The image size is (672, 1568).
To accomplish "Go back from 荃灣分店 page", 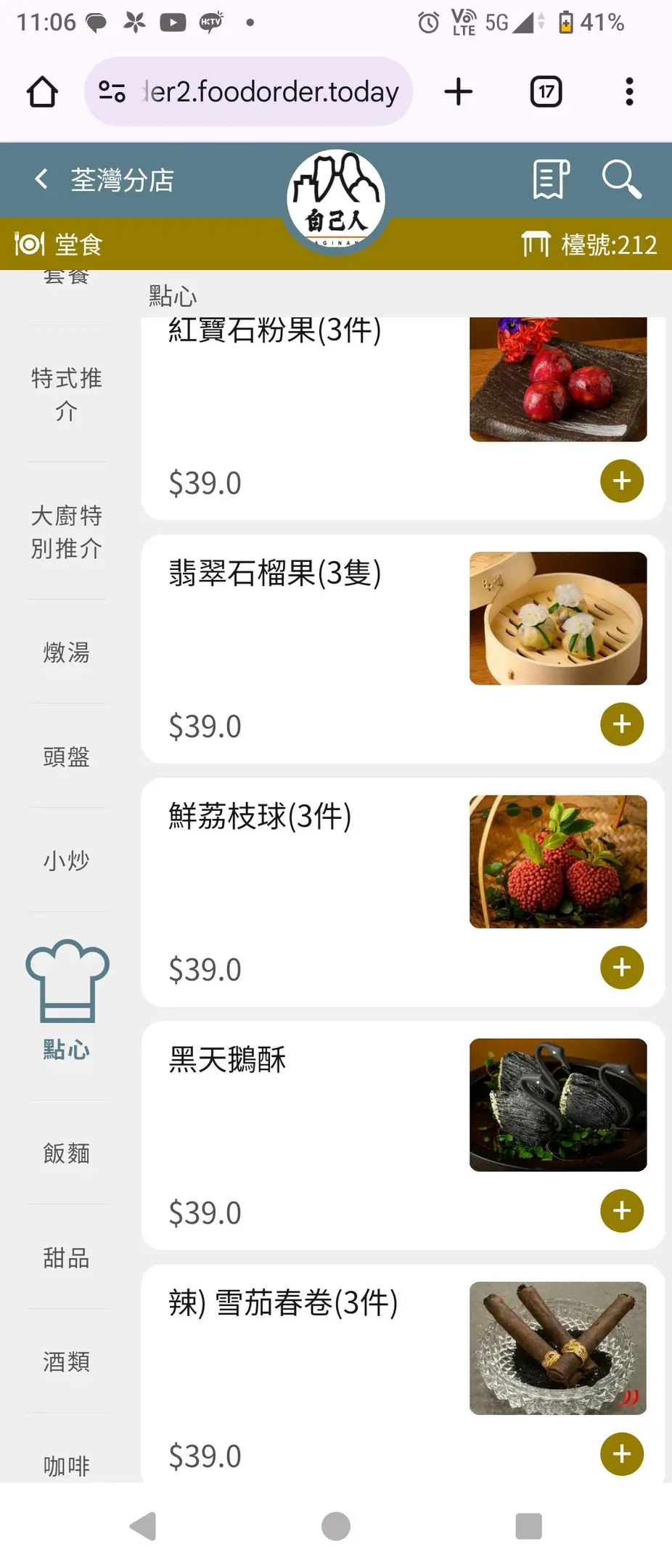I will click(41, 179).
